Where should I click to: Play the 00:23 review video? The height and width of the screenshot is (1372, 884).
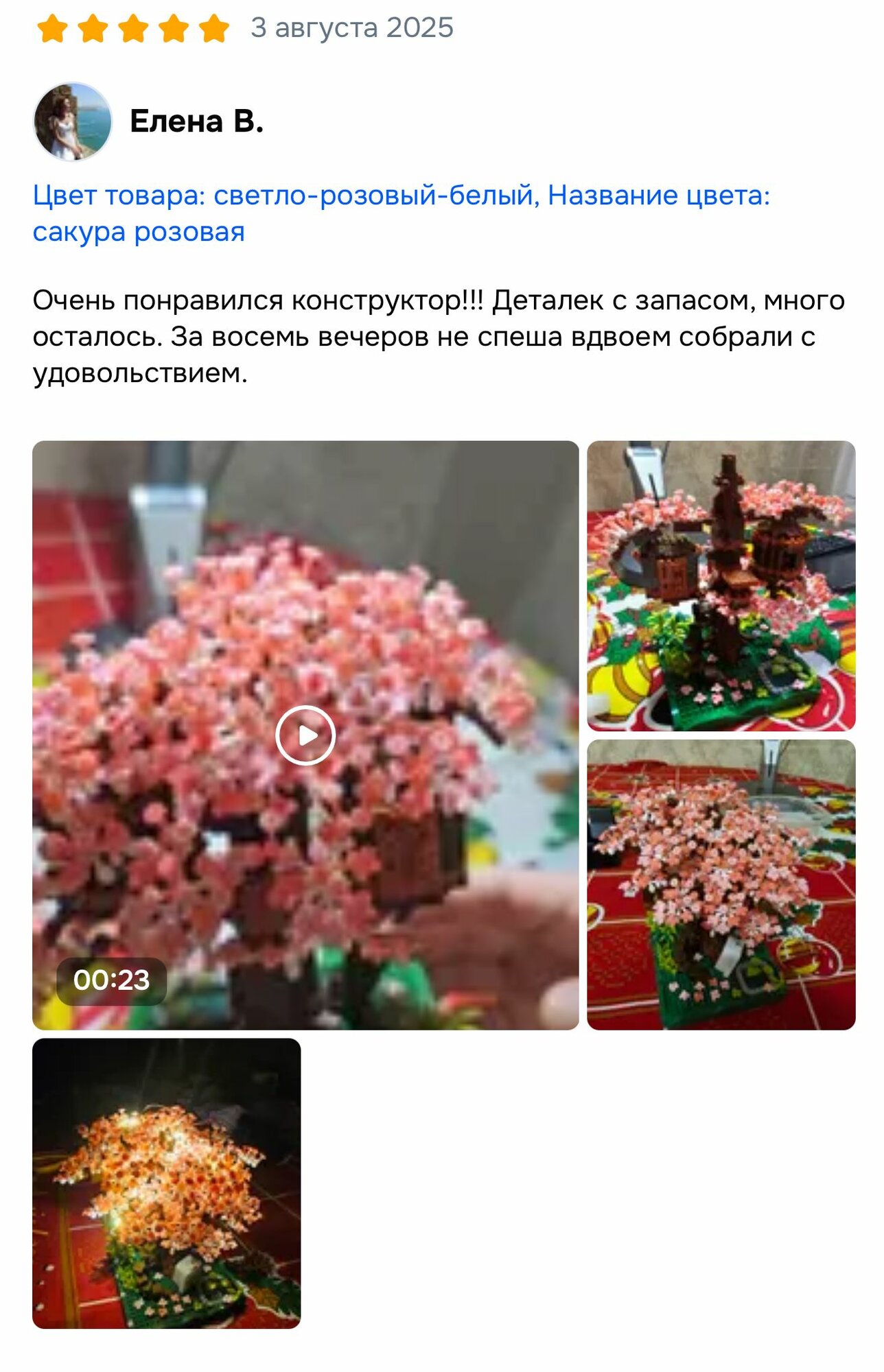pyautogui.click(x=305, y=735)
